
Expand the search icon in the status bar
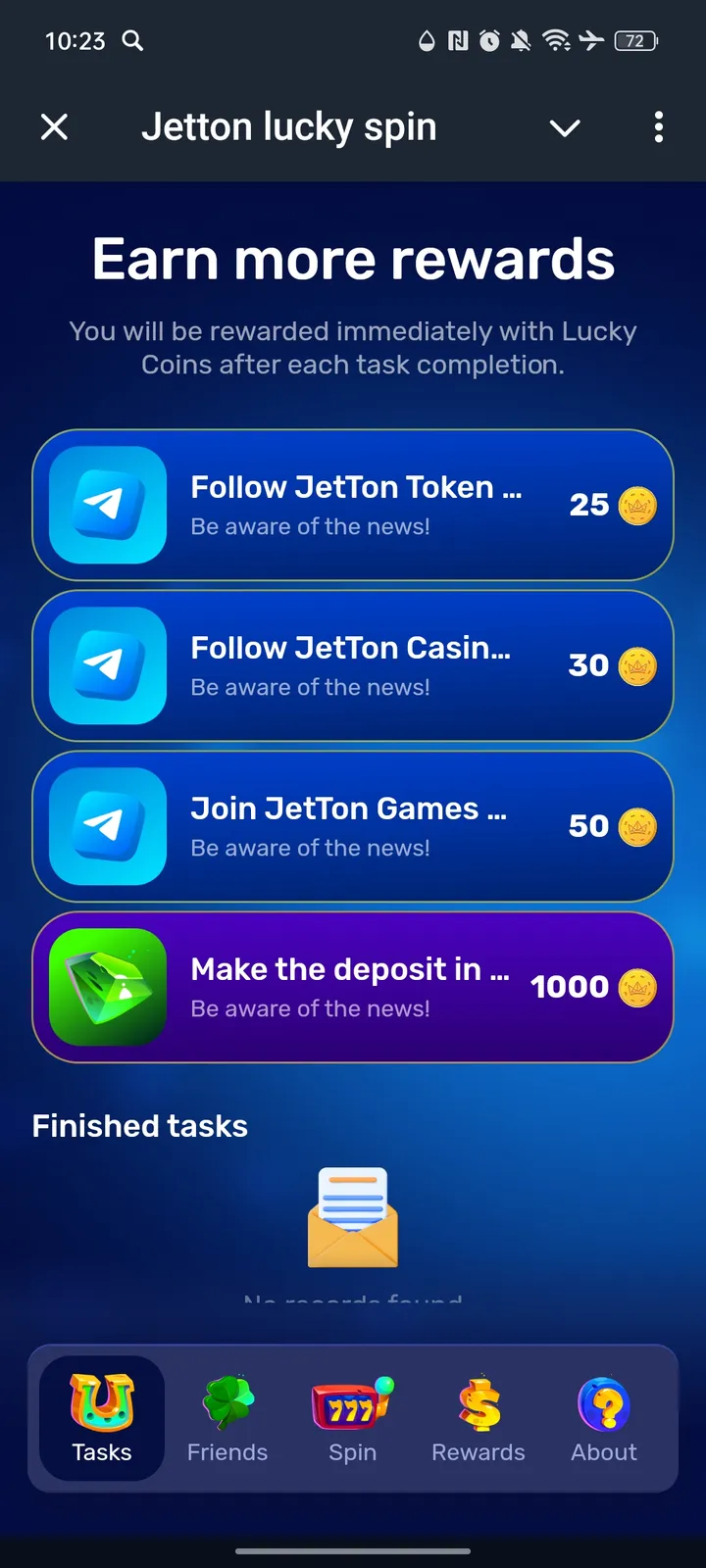[133, 41]
